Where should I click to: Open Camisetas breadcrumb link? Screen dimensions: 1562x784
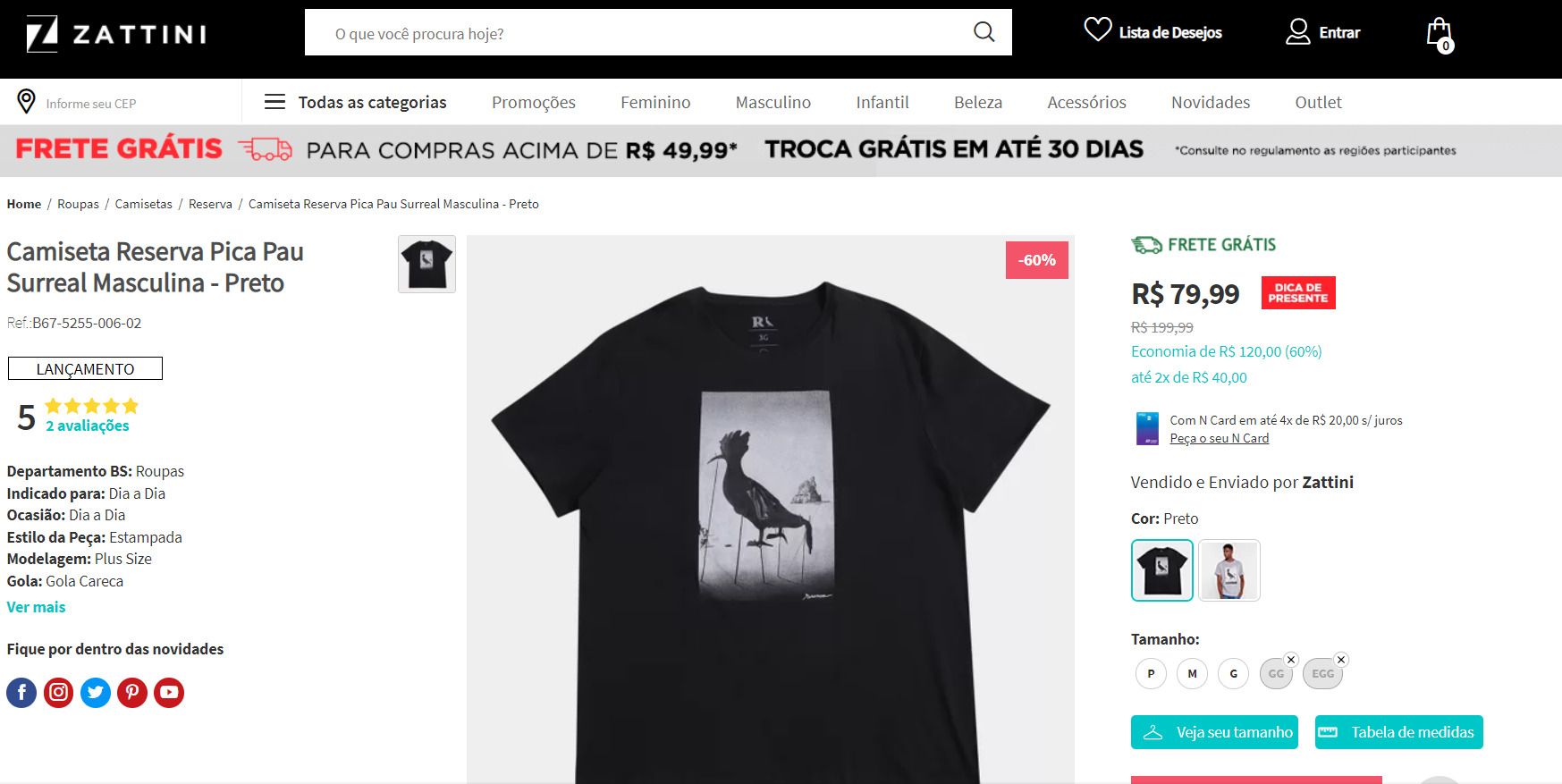click(143, 204)
